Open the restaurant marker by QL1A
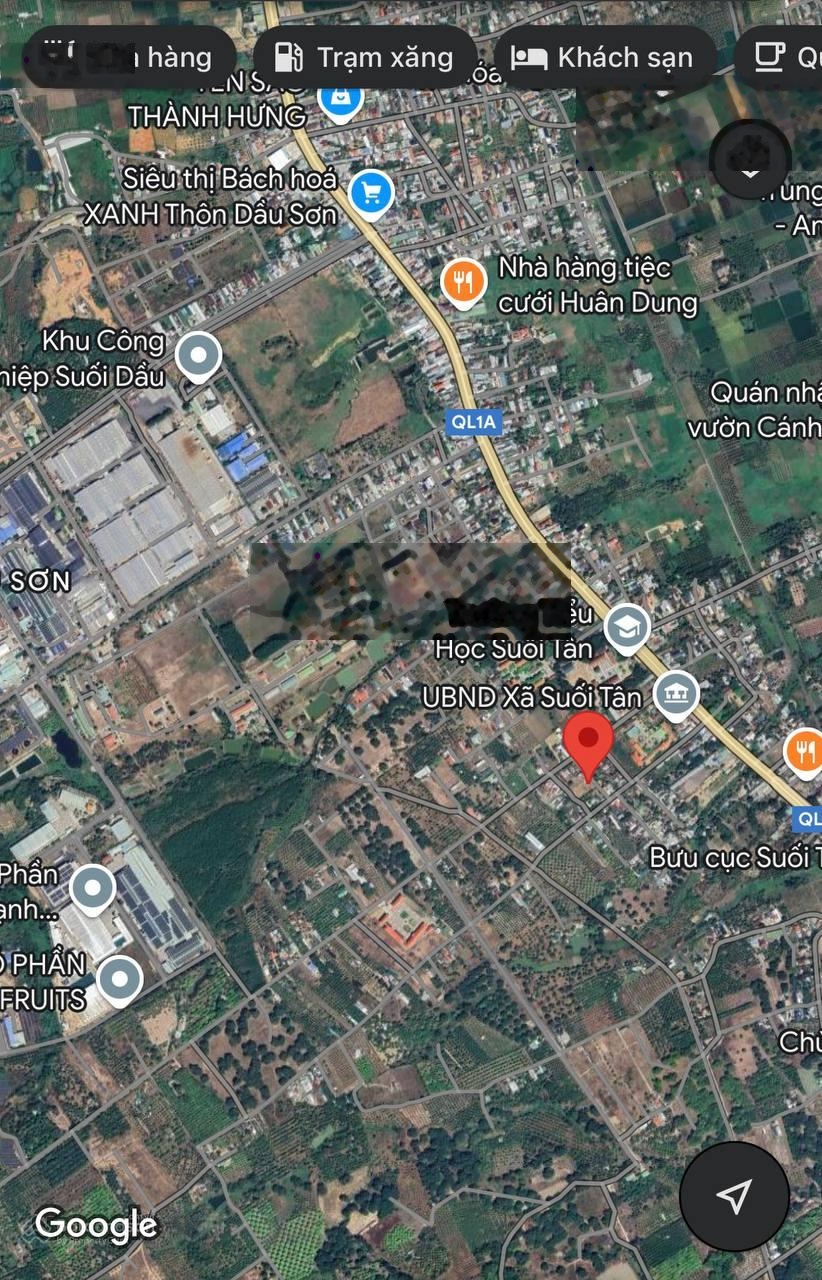822x1280 pixels. (x=804, y=753)
